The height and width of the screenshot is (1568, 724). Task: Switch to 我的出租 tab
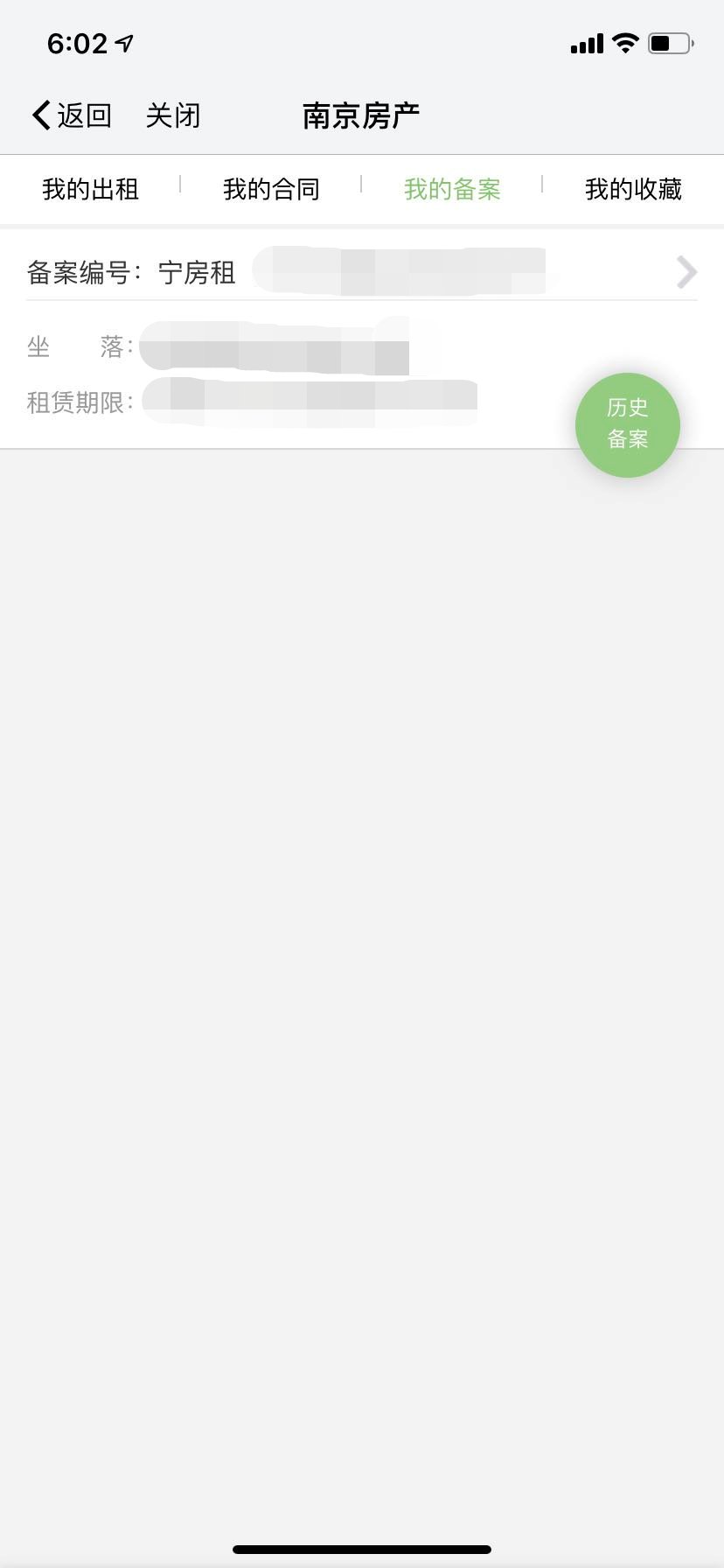click(x=91, y=189)
